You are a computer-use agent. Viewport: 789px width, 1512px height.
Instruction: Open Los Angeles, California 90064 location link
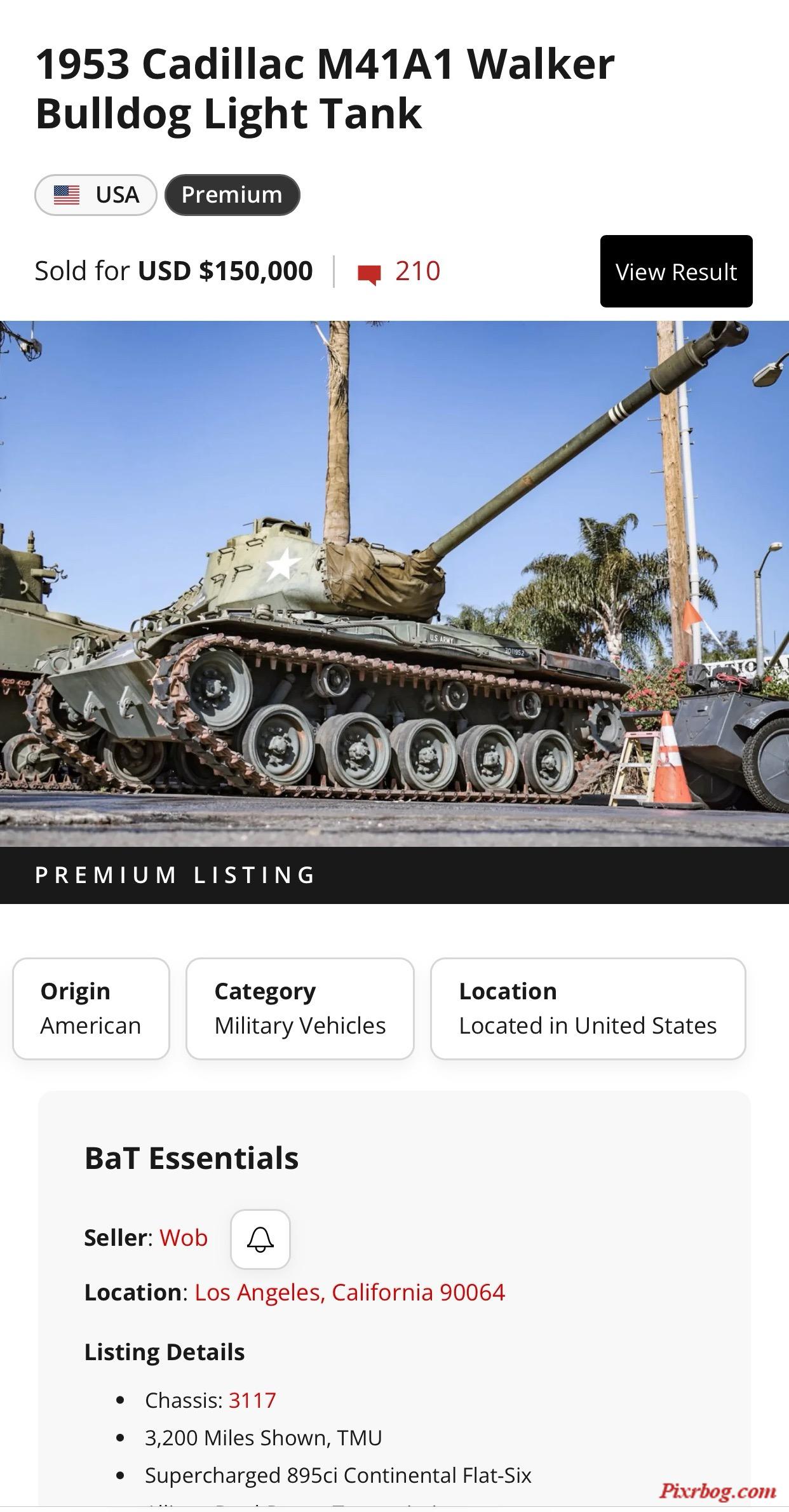pyautogui.click(x=349, y=1292)
